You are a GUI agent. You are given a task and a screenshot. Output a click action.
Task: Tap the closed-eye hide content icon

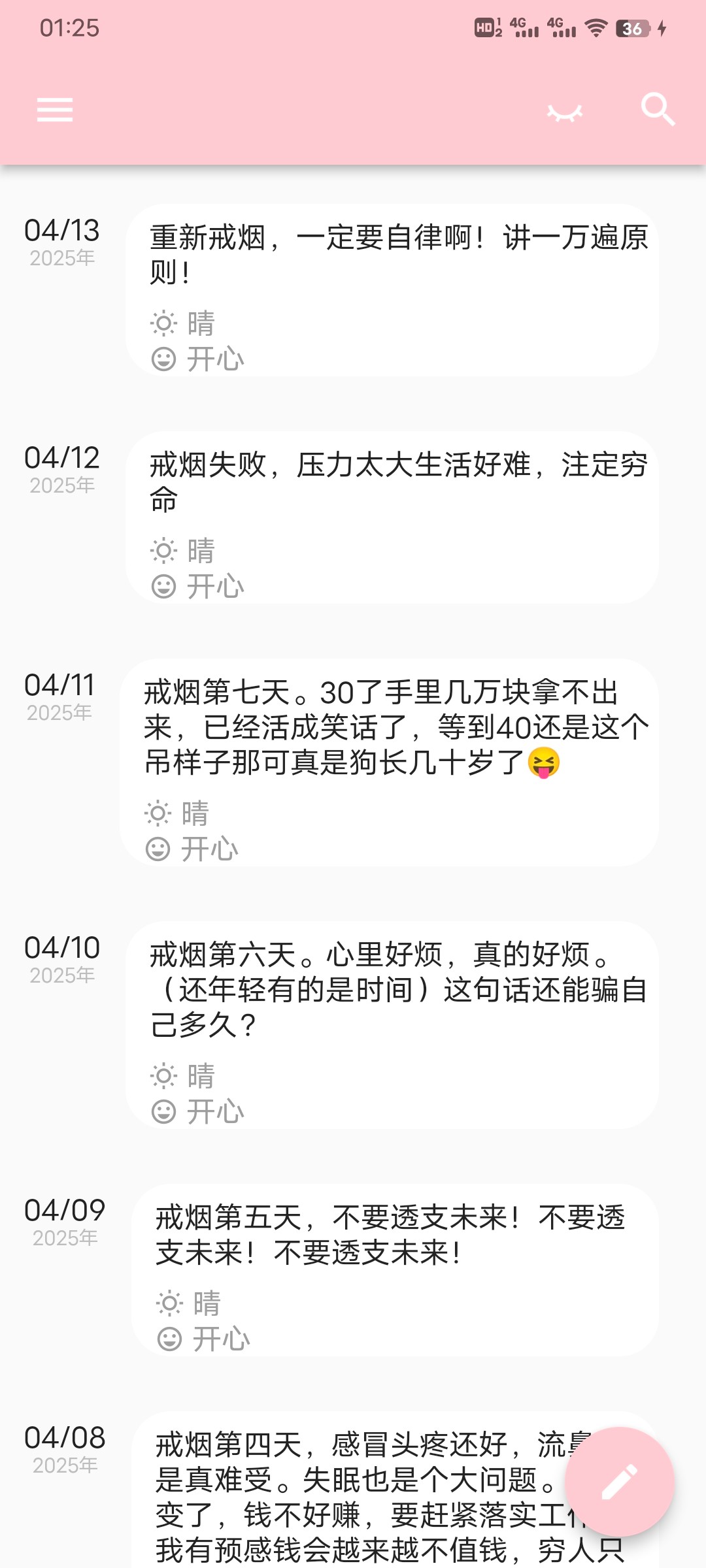coord(565,112)
